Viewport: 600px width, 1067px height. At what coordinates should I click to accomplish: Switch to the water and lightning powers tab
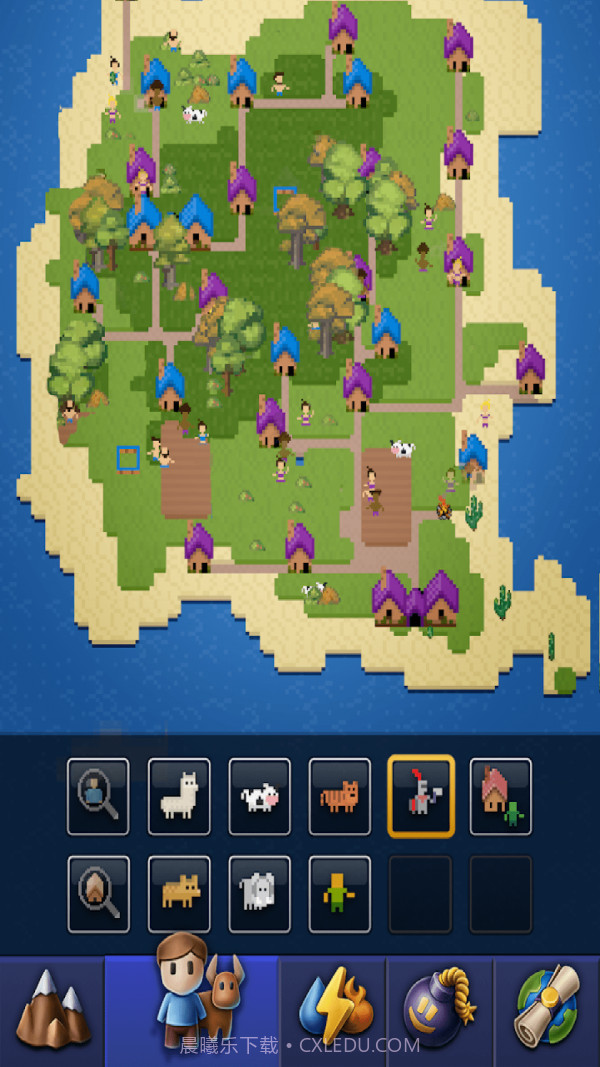click(x=333, y=1010)
